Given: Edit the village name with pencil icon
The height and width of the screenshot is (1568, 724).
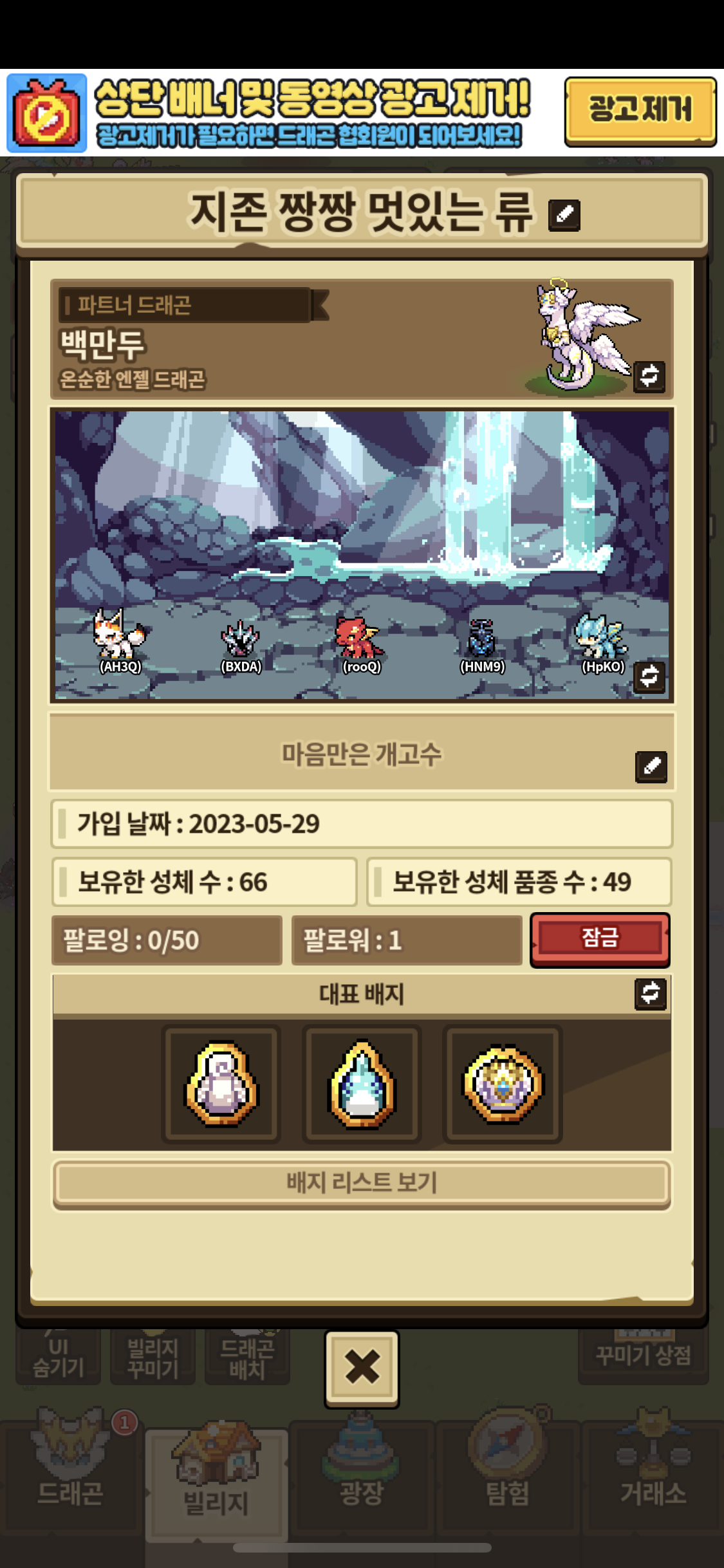Looking at the screenshot, I should (x=564, y=215).
